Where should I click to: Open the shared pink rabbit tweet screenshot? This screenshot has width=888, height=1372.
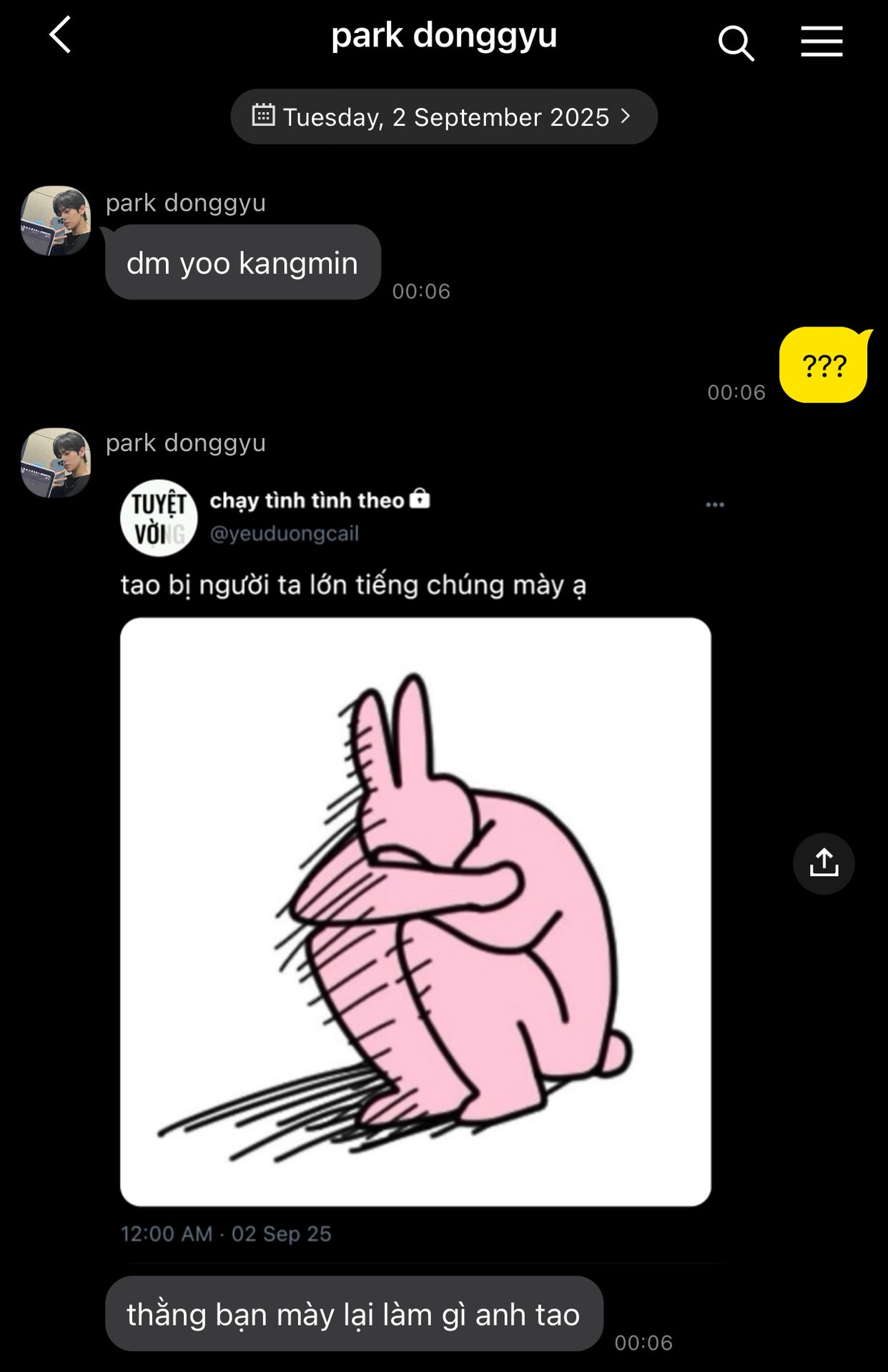pyautogui.click(x=415, y=911)
